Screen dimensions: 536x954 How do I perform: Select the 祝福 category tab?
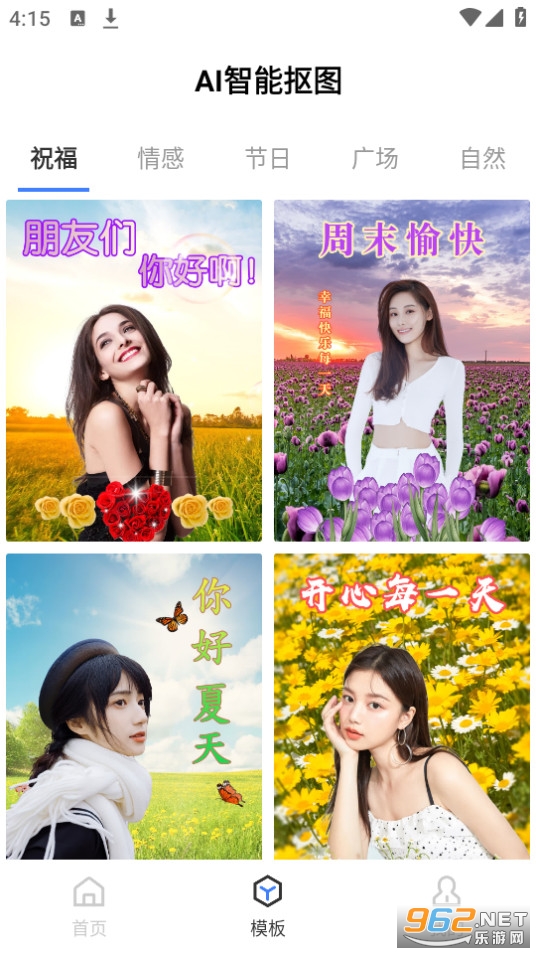click(54, 159)
